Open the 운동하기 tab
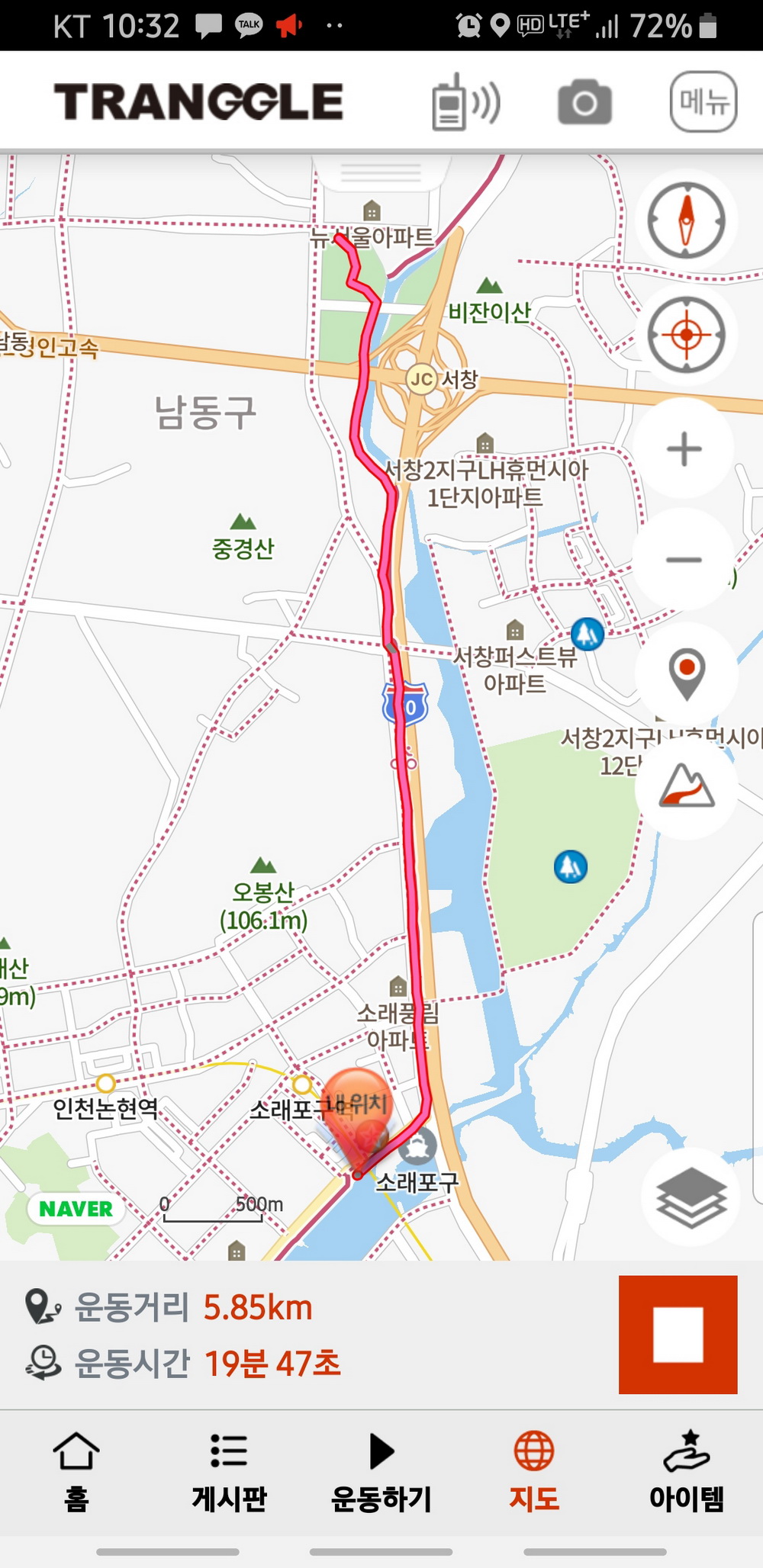This screenshot has width=763, height=1568. coord(381,1473)
